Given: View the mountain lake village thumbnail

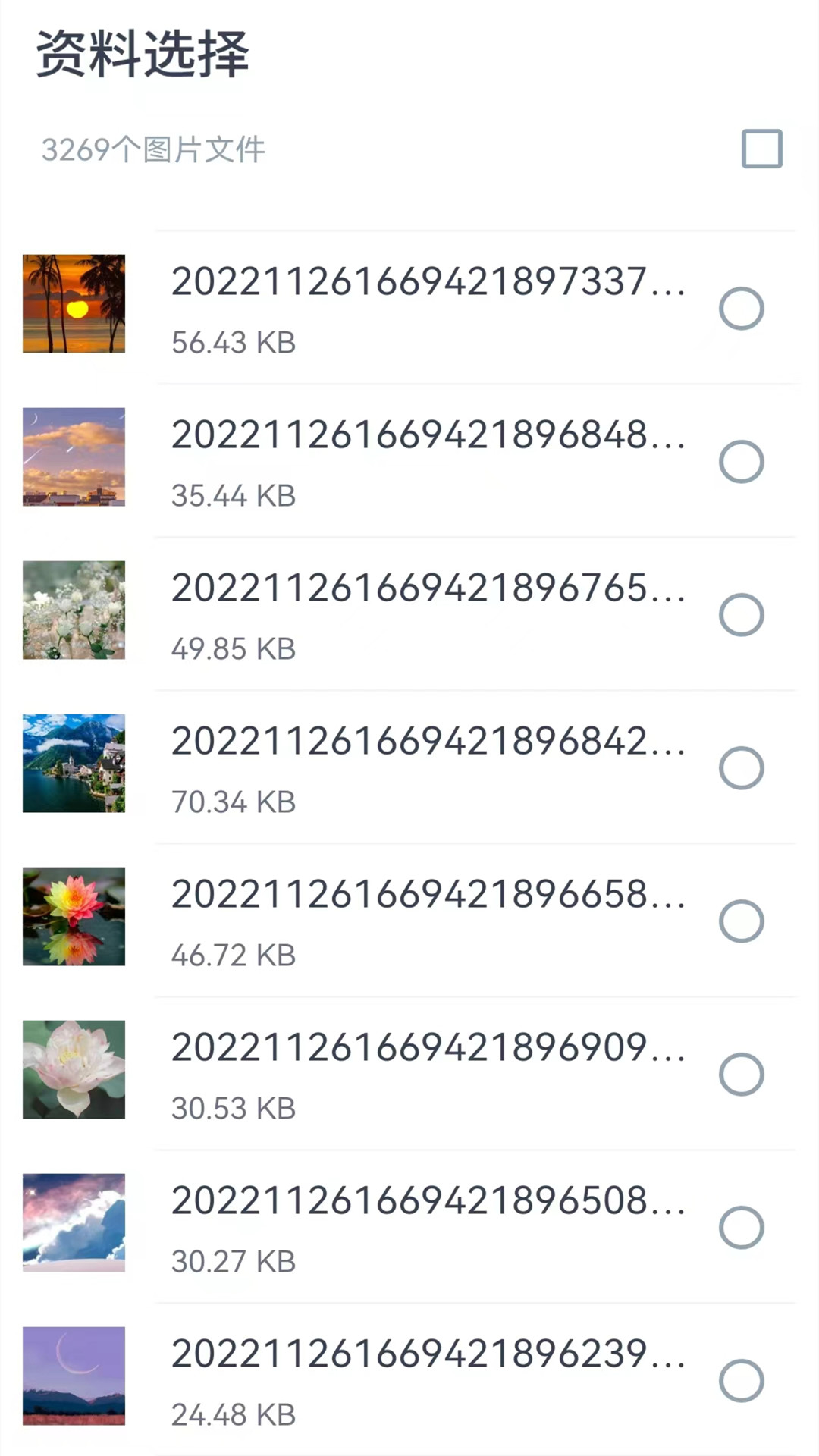Looking at the screenshot, I should (x=74, y=763).
